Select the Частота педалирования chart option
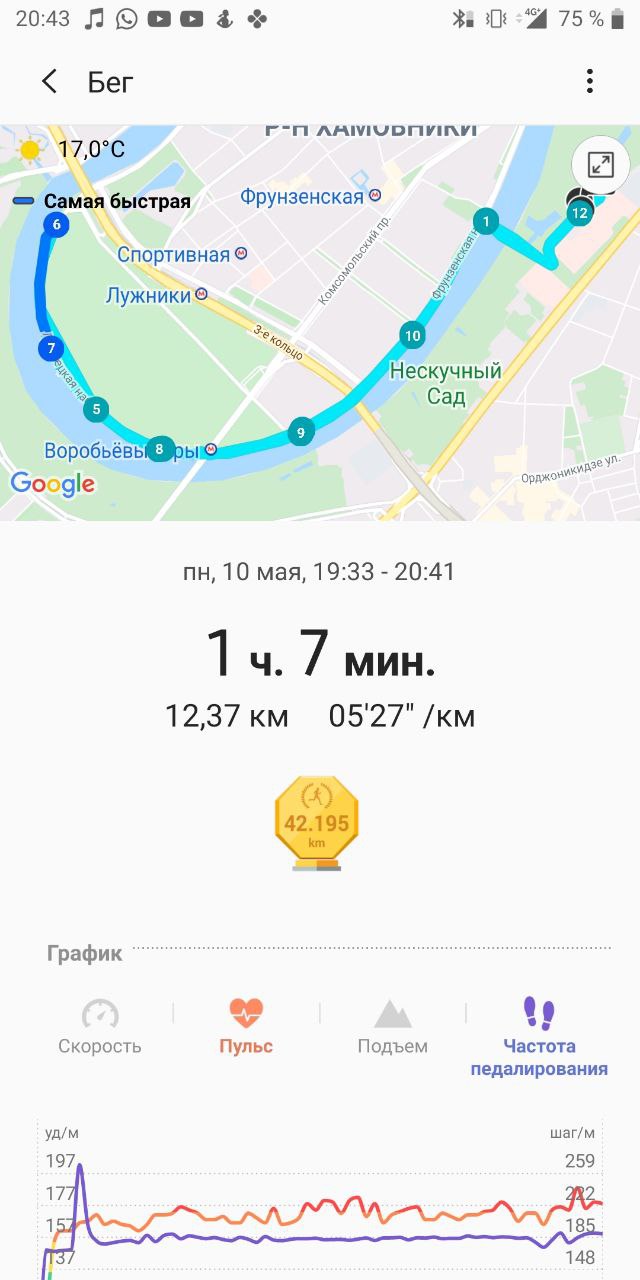 click(x=539, y=1037)
